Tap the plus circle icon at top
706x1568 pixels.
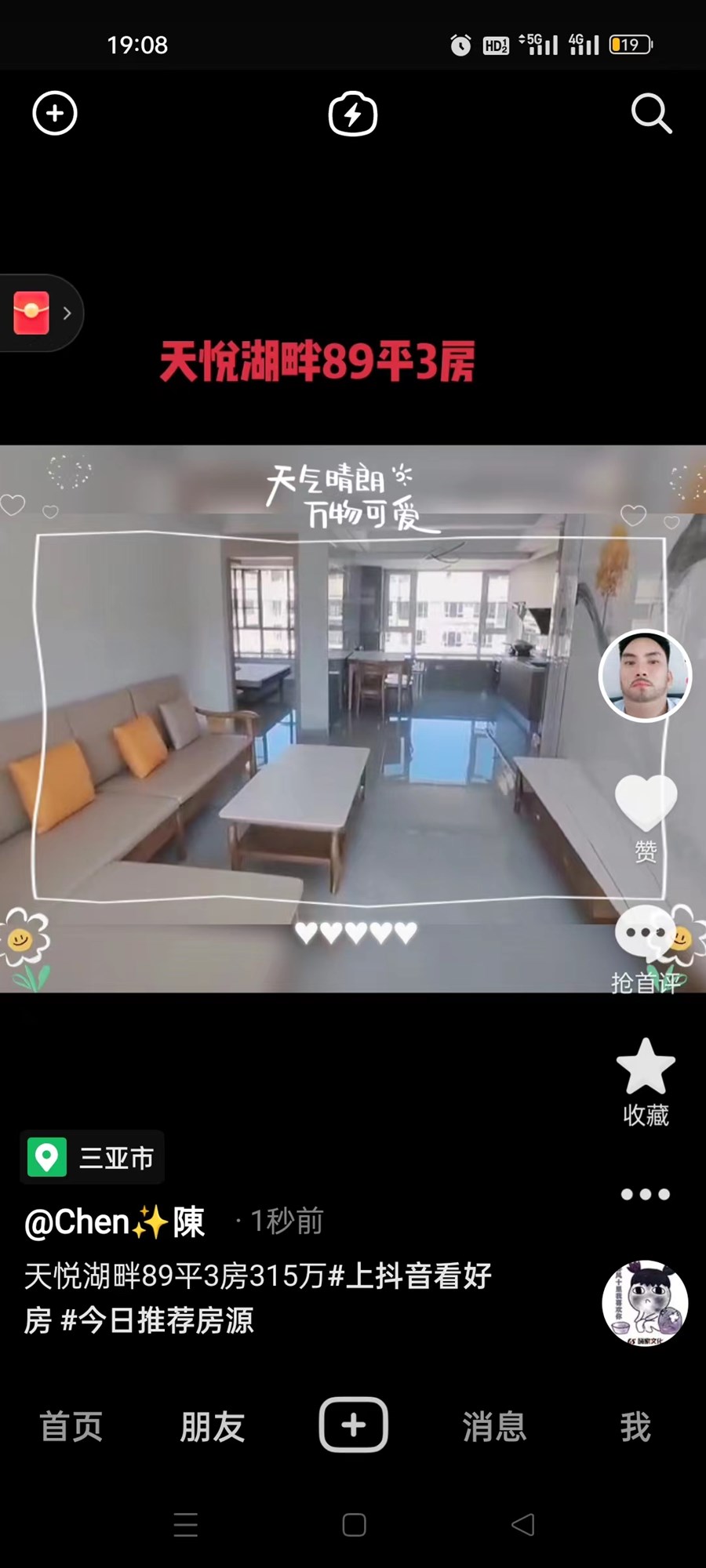pyautogui.click(x=55, y=114)
